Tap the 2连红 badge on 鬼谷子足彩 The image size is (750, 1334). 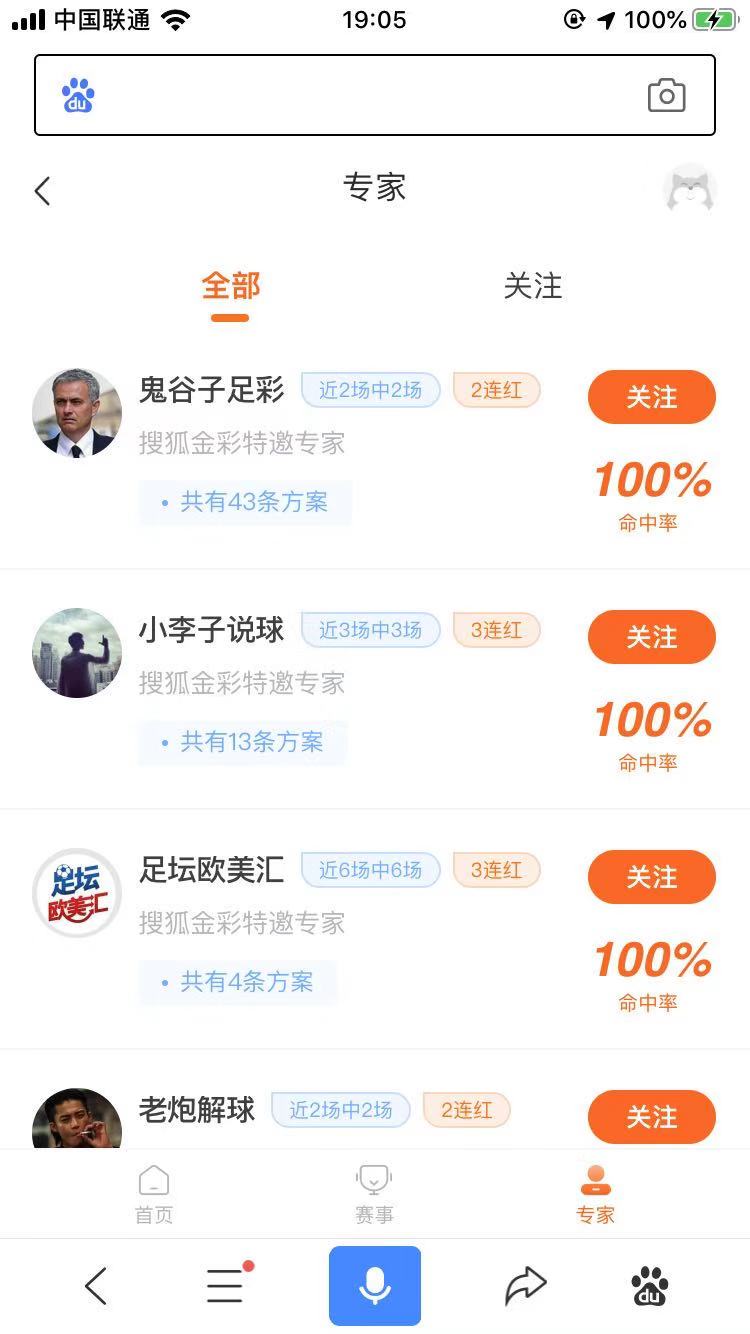[x=496, y=391]
